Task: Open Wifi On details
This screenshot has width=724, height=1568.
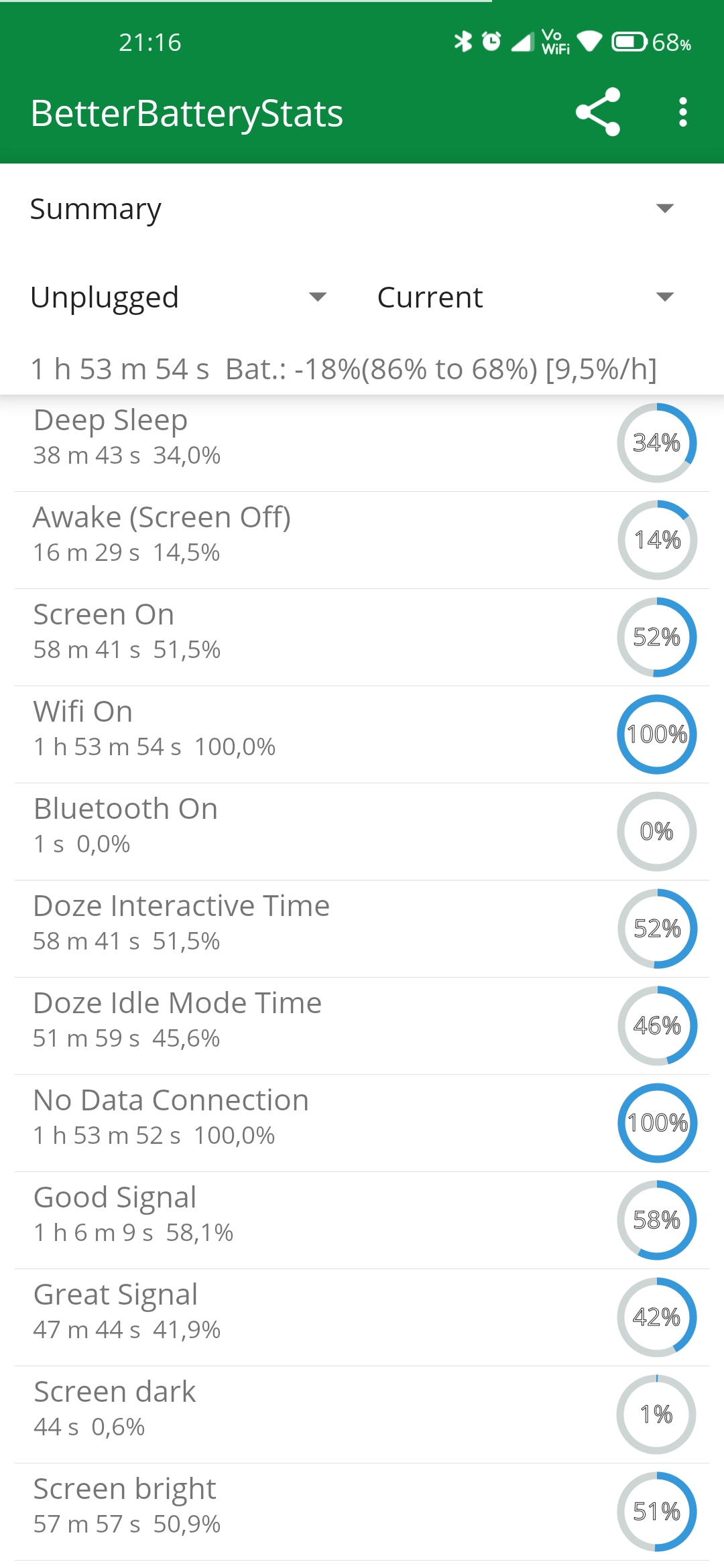Action: [362, 734]
